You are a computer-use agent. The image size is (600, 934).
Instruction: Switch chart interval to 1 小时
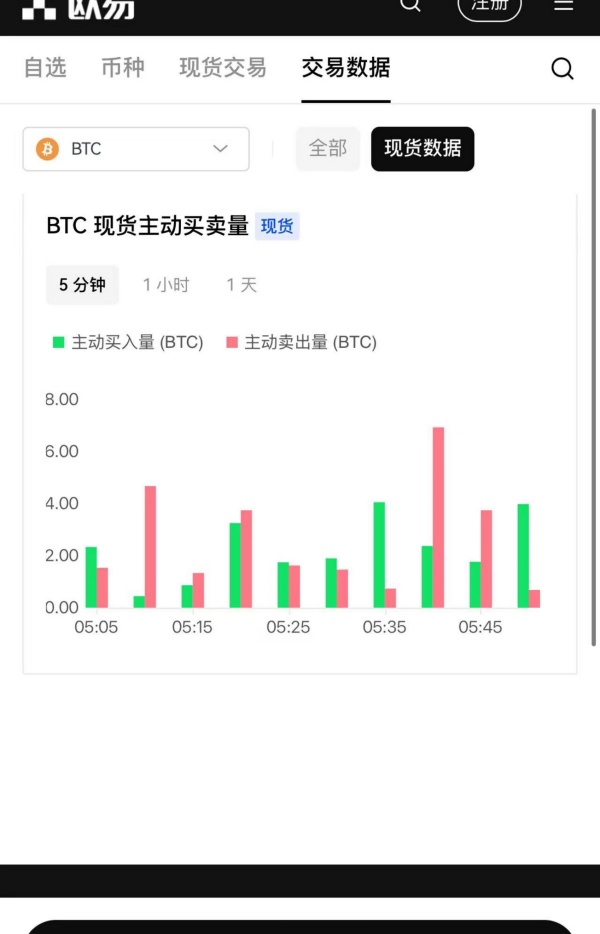click(166, 285)
